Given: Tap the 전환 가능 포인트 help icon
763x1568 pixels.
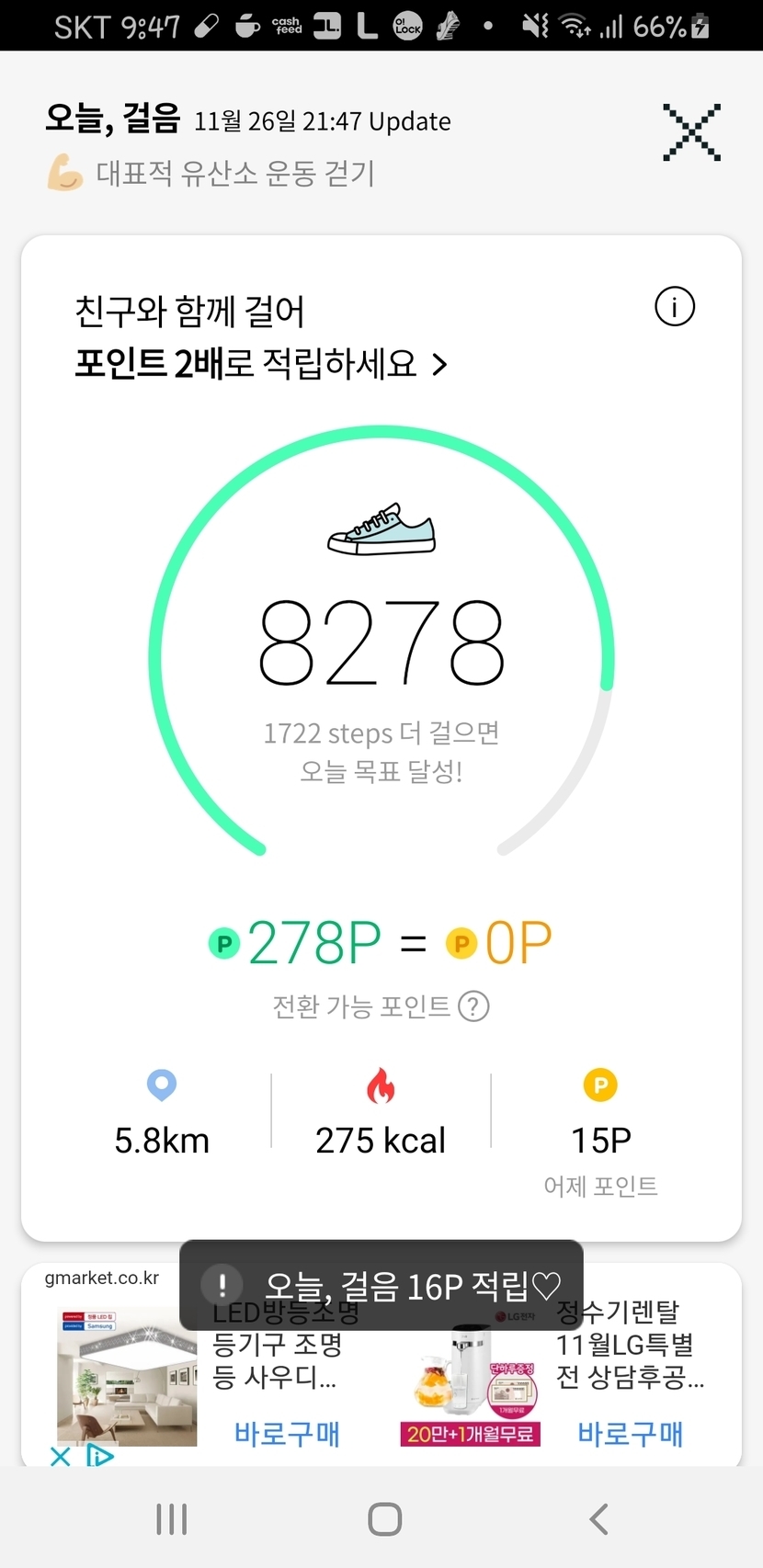Looking at the screenshot, I should coord(473,1006).
